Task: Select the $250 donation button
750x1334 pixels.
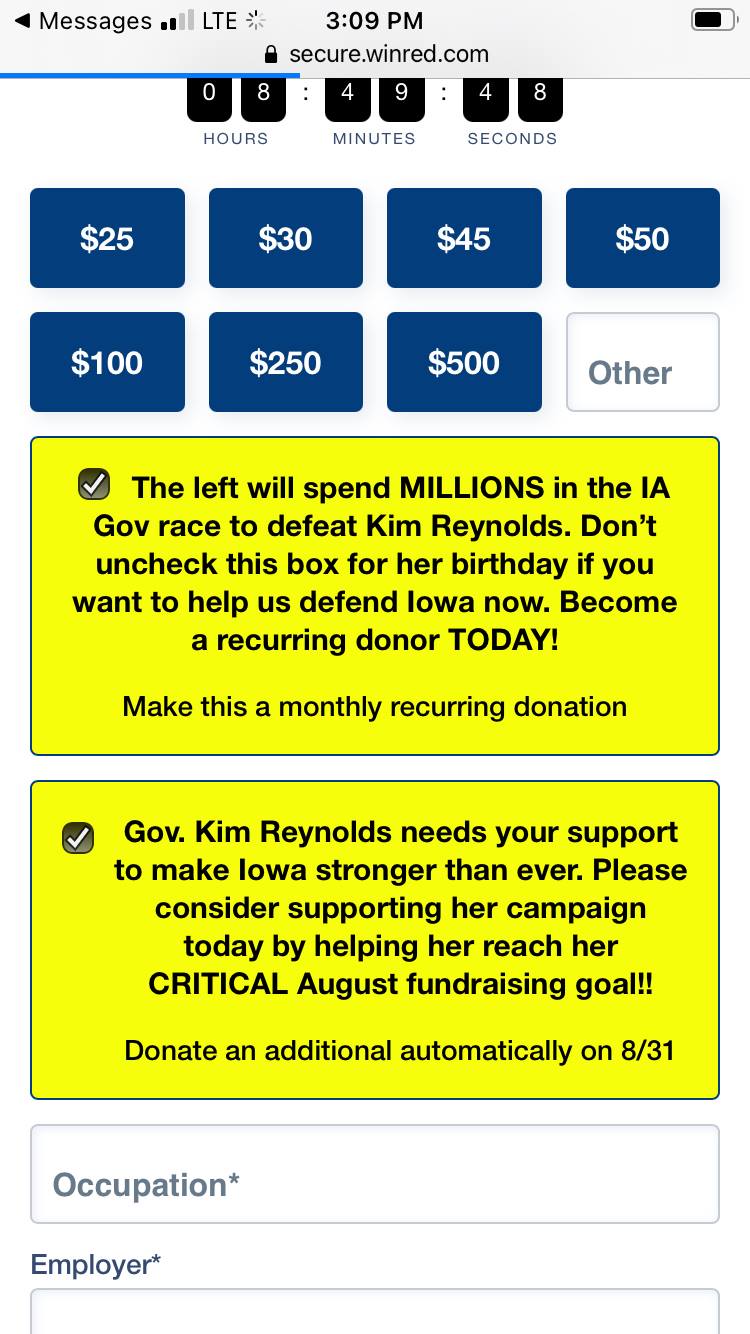Action: tap(286, 362)
